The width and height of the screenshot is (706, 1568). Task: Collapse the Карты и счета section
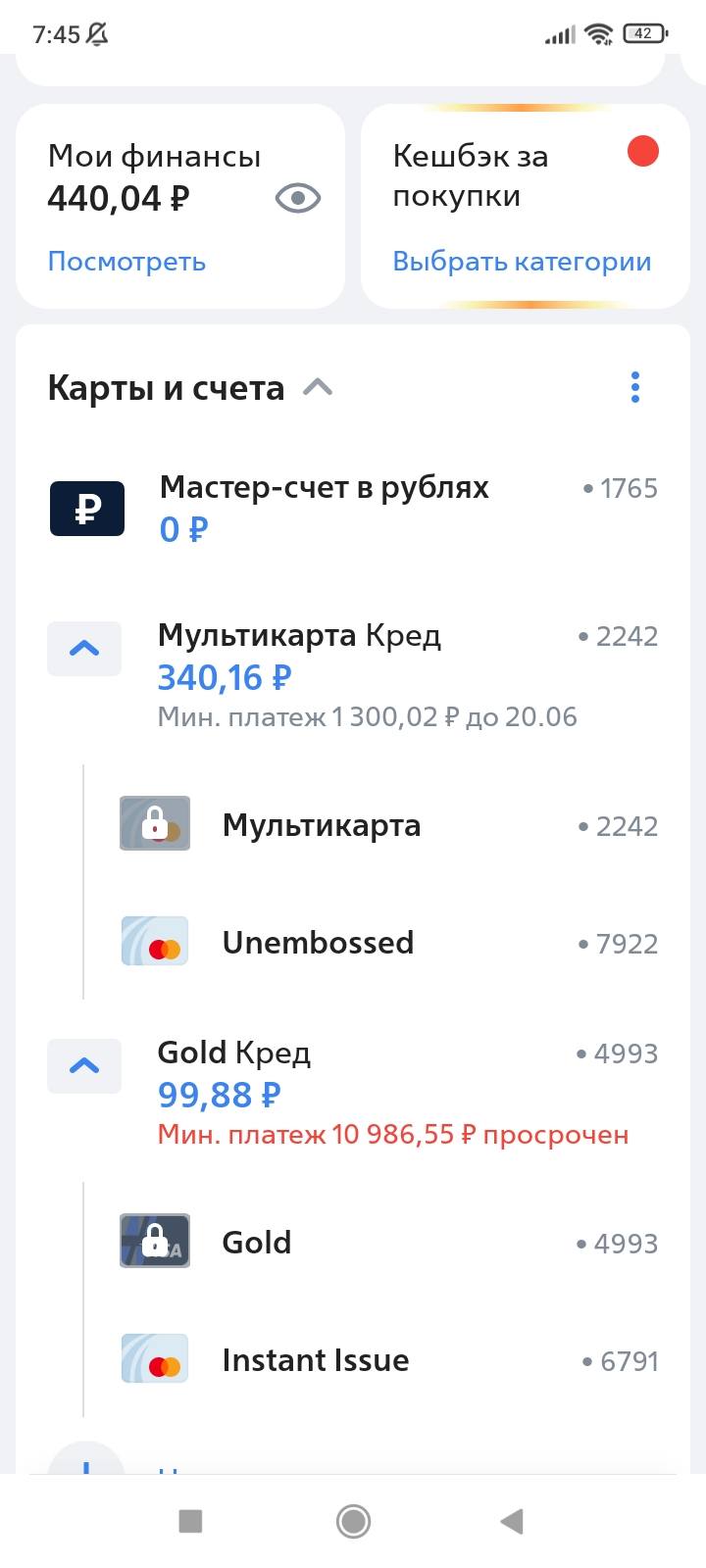pos(316,387)
